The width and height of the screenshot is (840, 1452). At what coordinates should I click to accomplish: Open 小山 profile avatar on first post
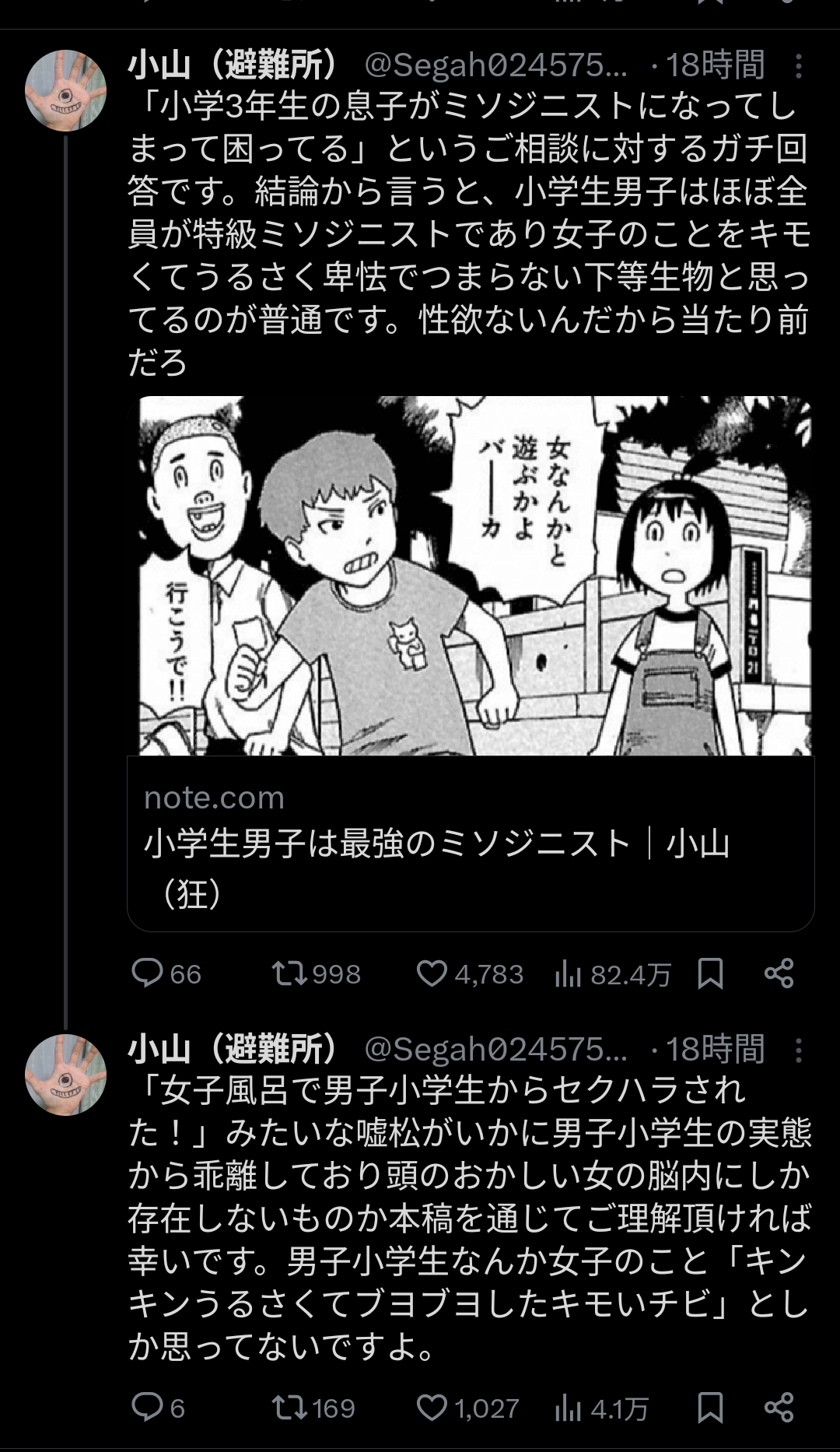[66, 90]
